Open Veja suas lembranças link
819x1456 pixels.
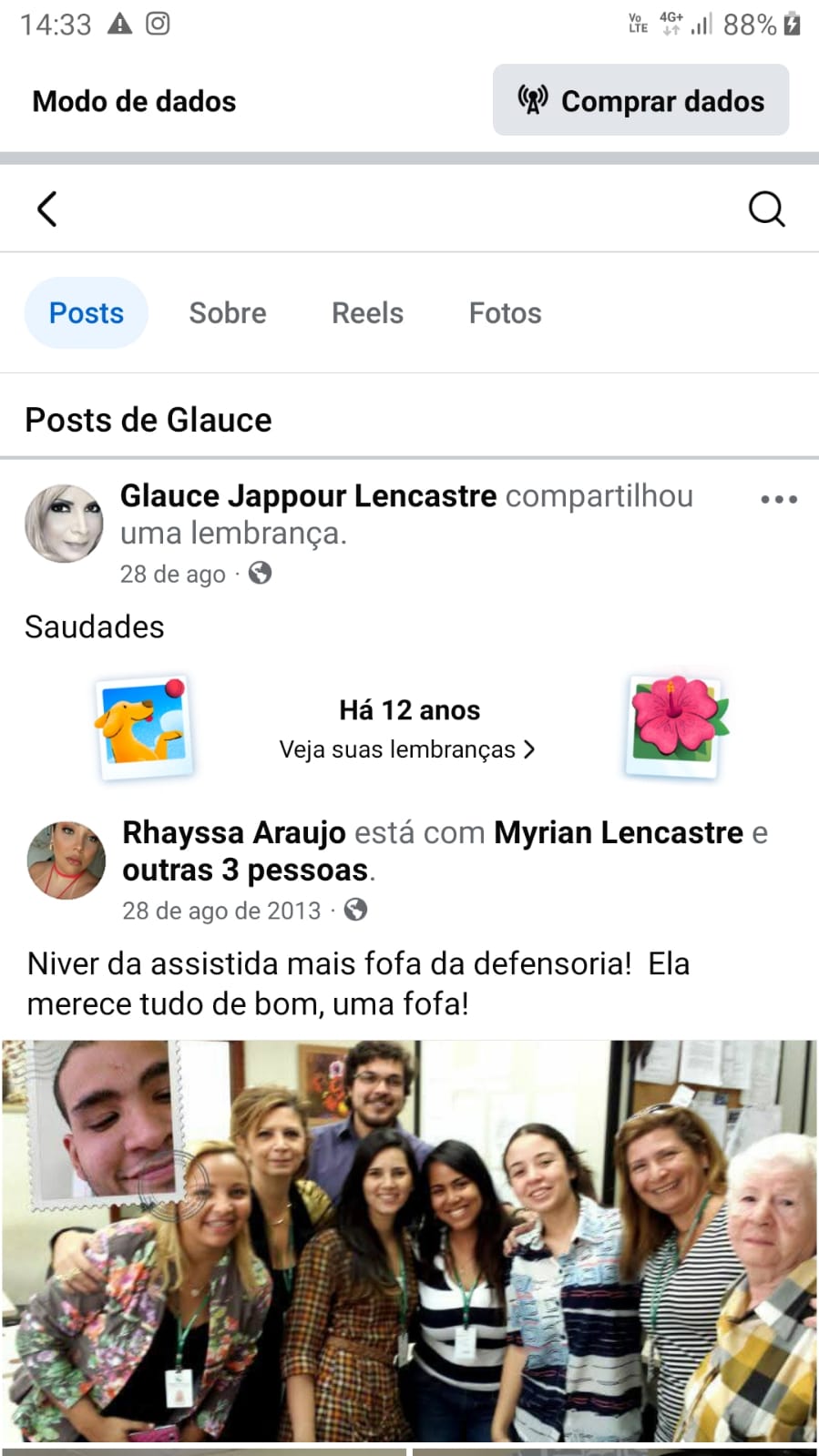[406, 749]
